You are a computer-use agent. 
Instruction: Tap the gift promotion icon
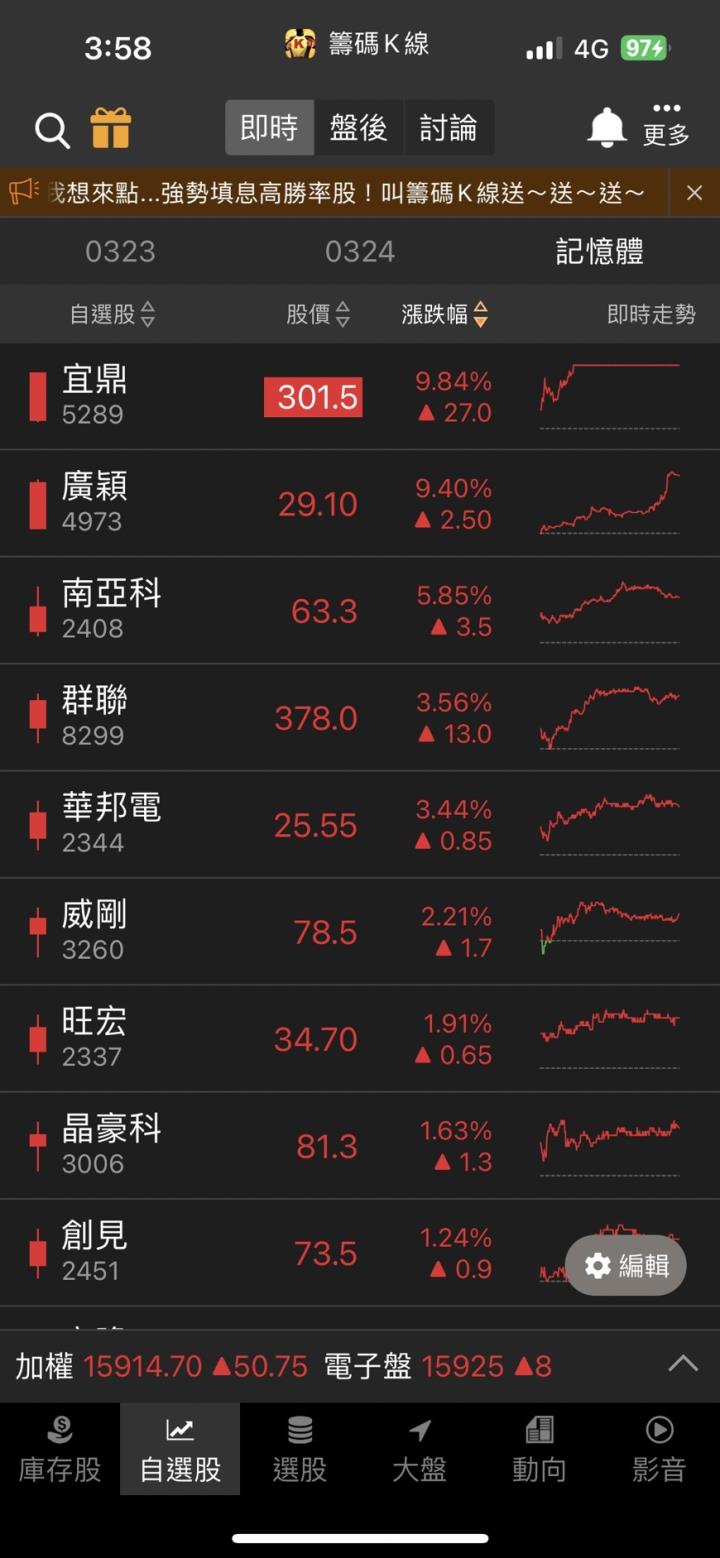[x=110, y=128]
